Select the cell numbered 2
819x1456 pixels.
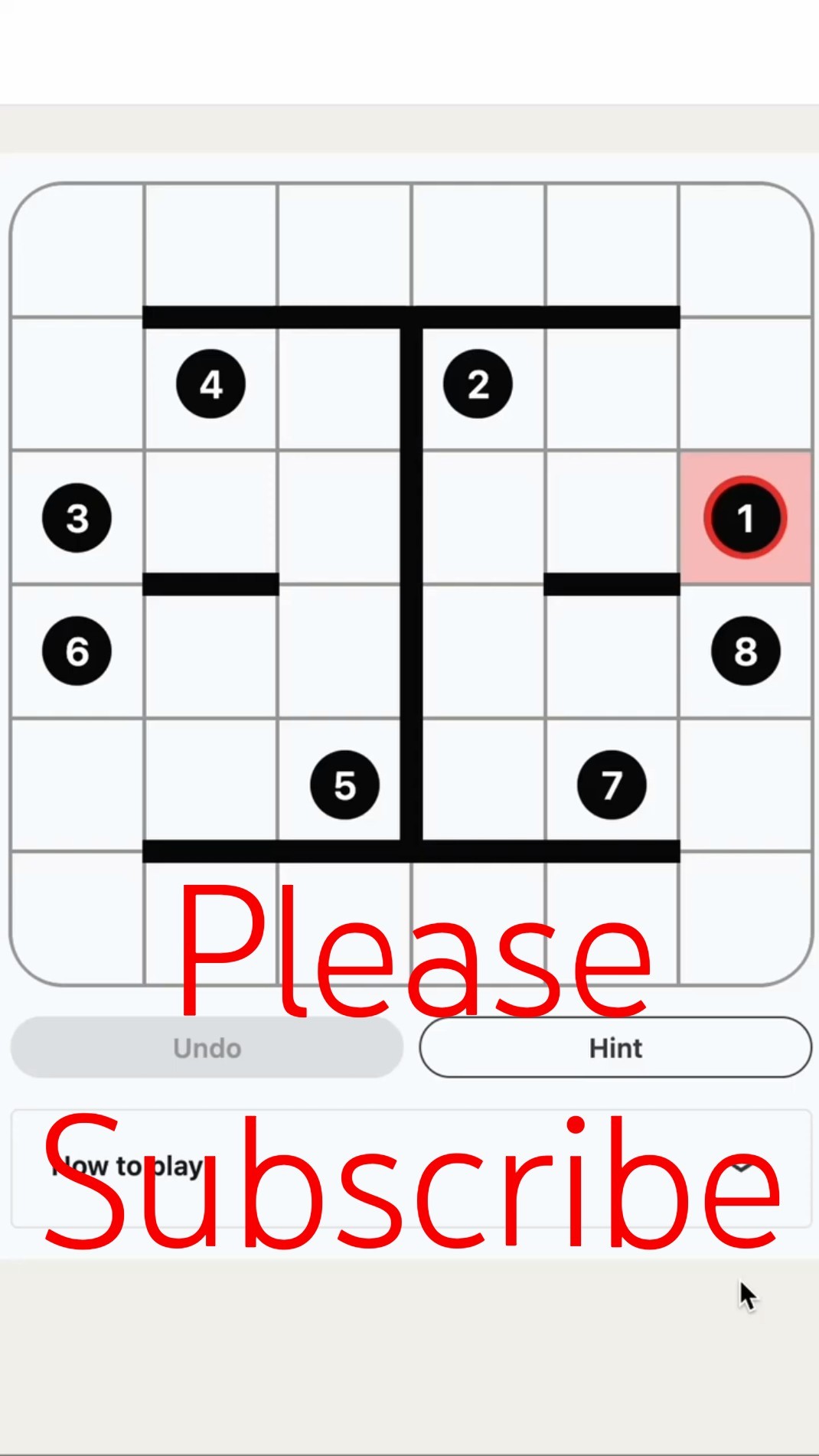pos(478,384)
